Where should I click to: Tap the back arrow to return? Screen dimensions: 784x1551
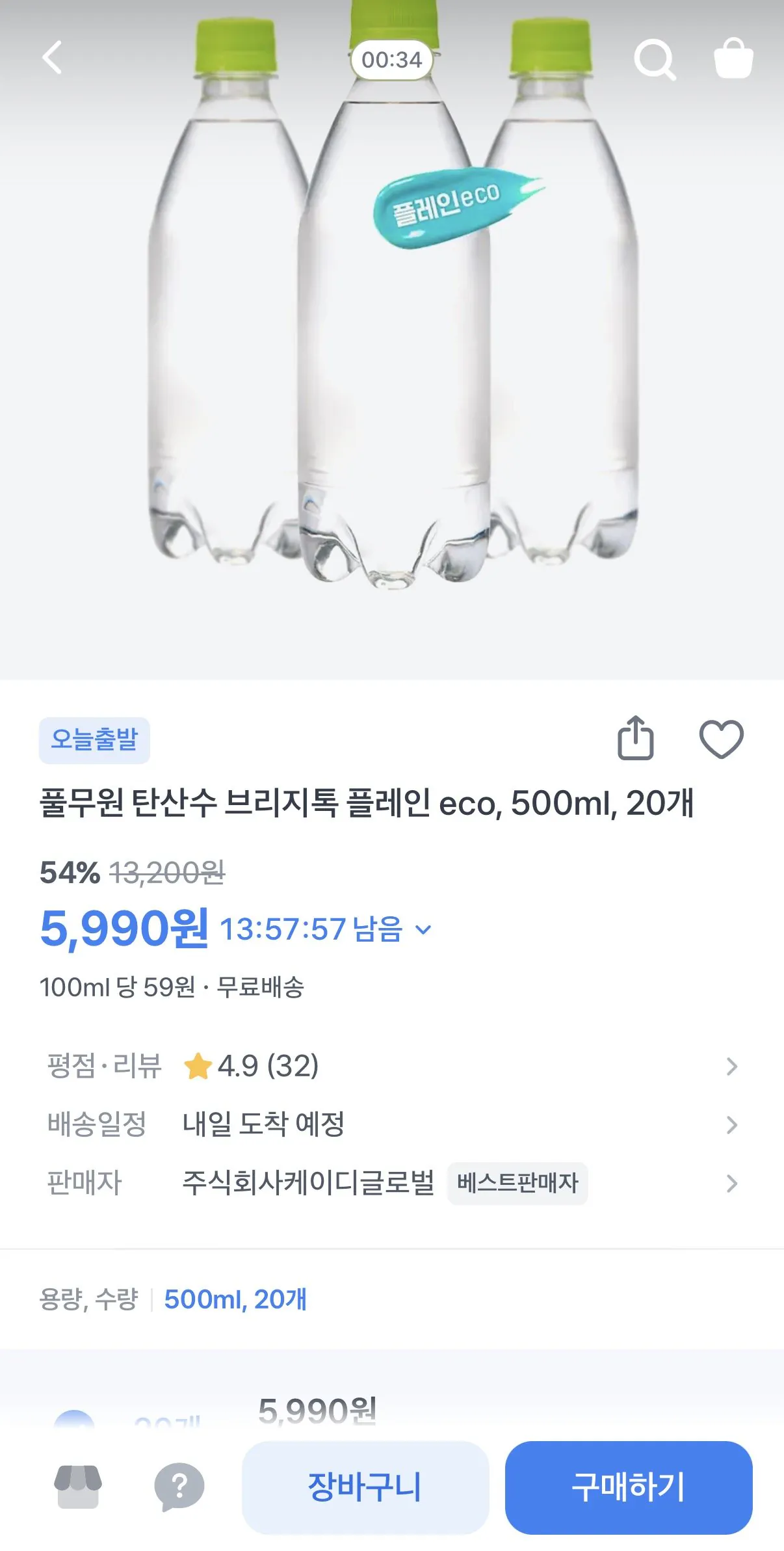pos(52,58)
